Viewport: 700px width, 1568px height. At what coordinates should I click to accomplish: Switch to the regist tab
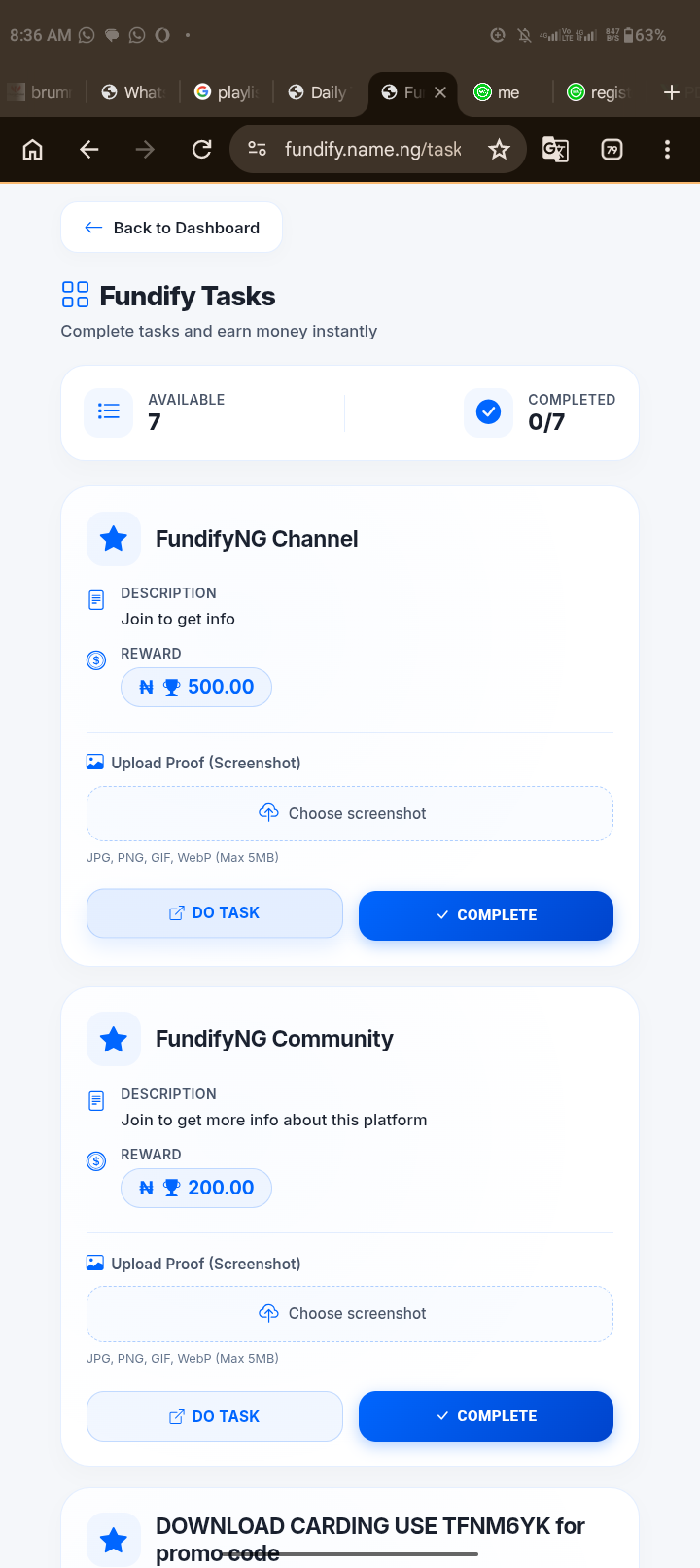coord(598,92)
